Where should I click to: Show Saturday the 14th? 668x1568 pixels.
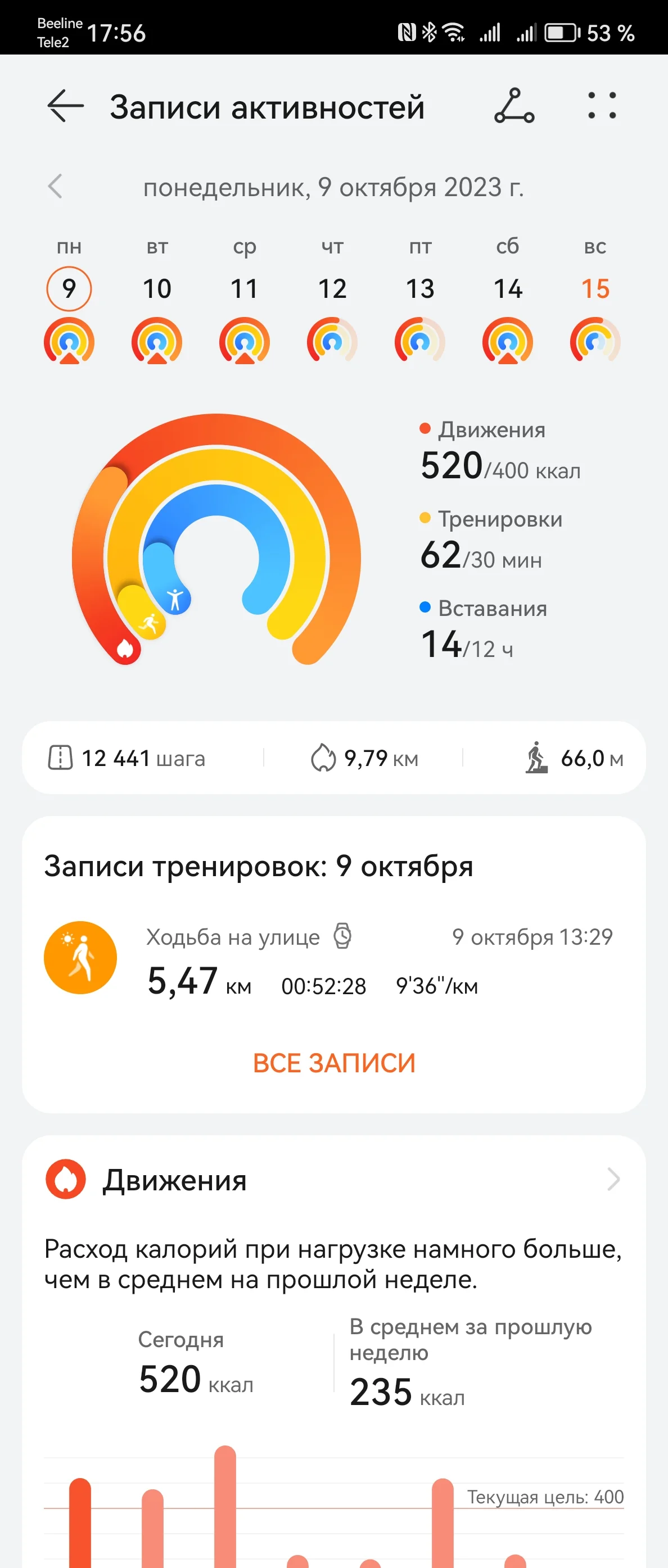(508, 288)
